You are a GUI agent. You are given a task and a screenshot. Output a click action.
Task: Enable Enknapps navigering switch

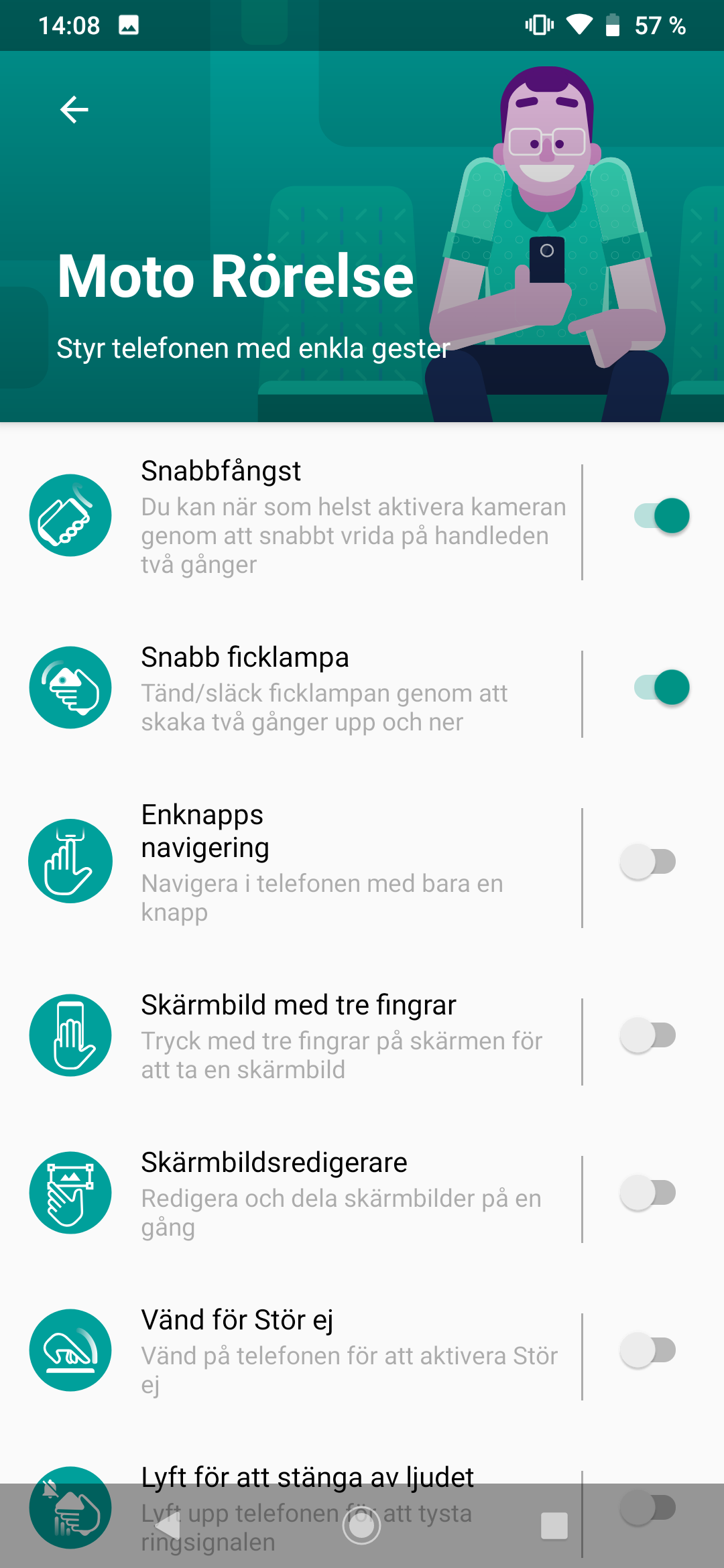pos(648,862)
